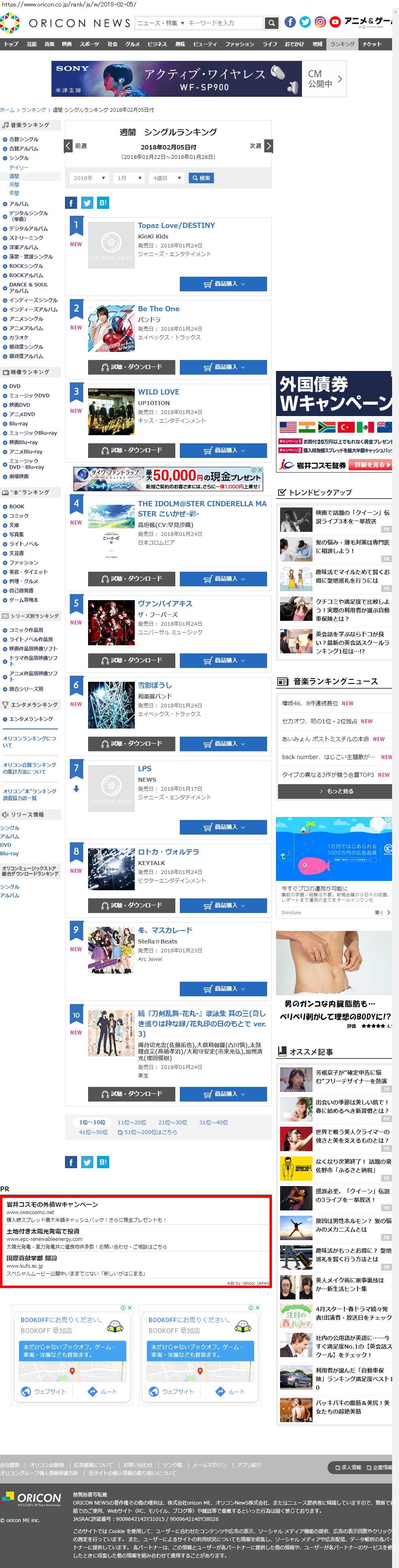The width and height of the screenshot is (399, 1568).
Task: Open the 4週目 week dropdown
Action: coord(167,178)
